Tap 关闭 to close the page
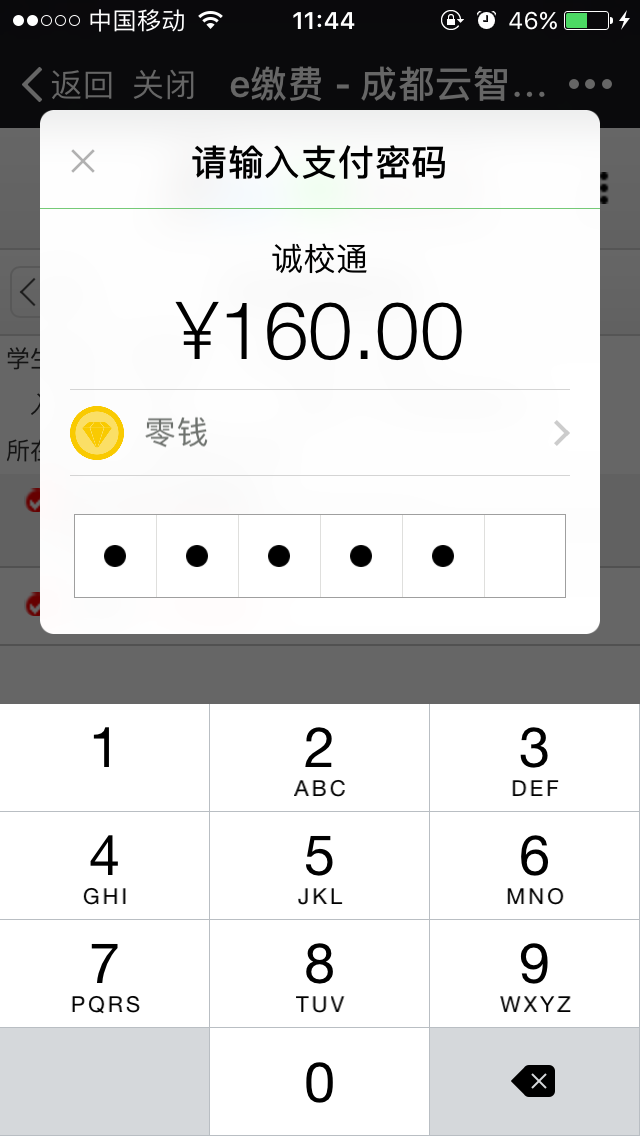The height and width of the screenshot is (1136, 640). (164, 85)
